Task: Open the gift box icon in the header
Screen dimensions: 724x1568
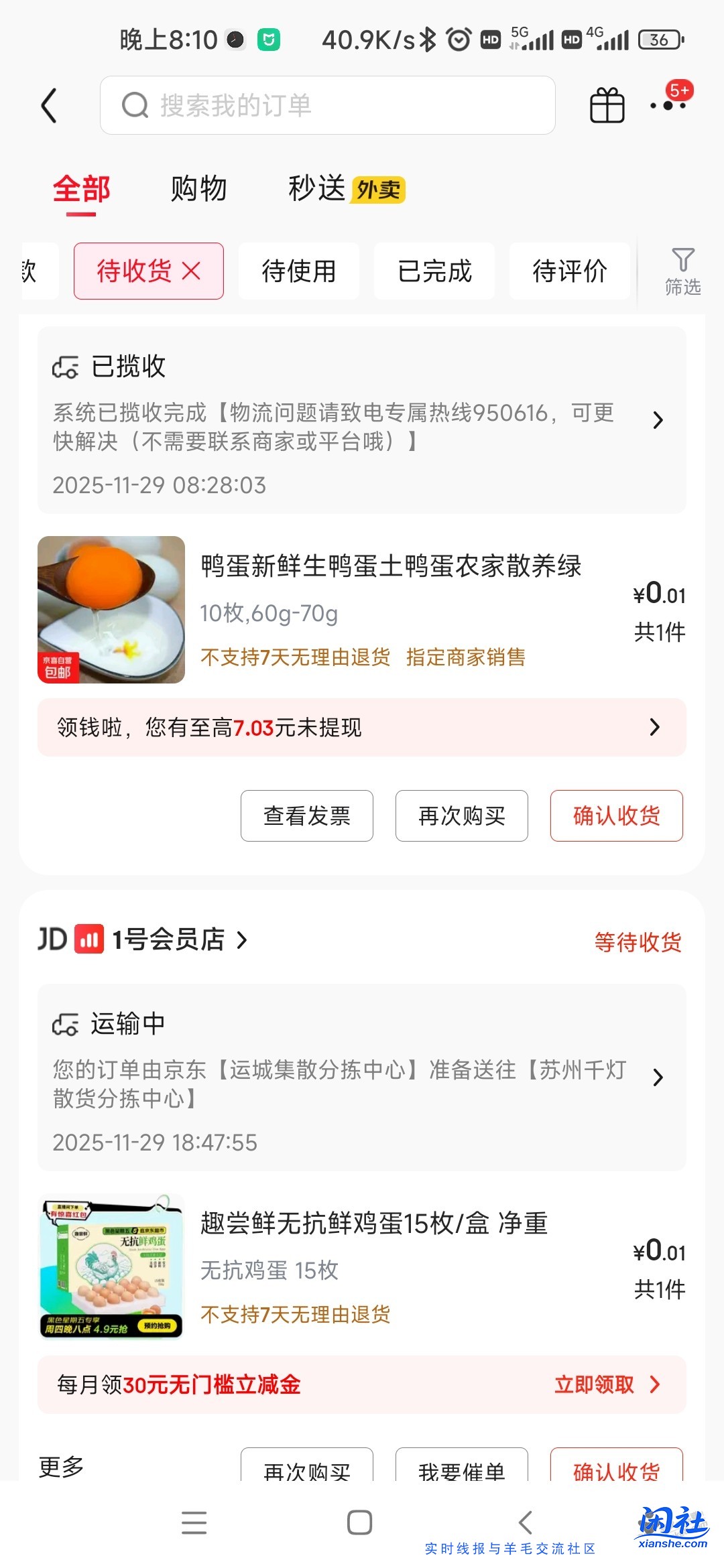Action: click(605, 105)
